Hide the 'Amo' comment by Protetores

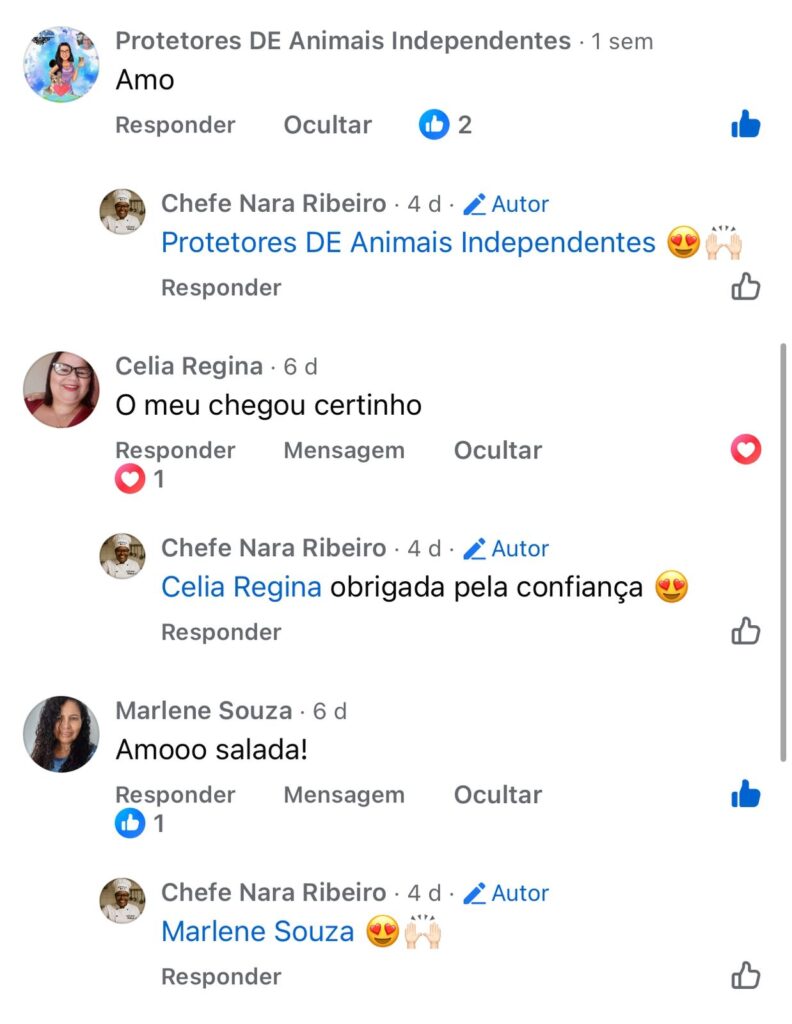click(327, 125)
